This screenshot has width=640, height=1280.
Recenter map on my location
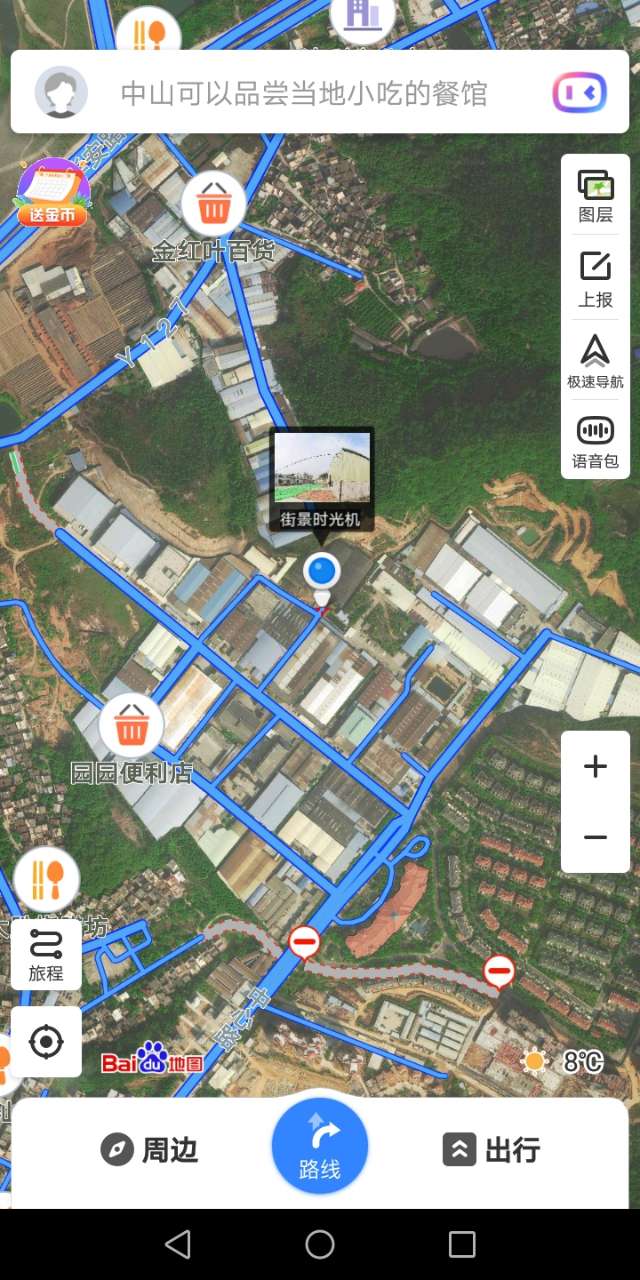pos(46,1042)
